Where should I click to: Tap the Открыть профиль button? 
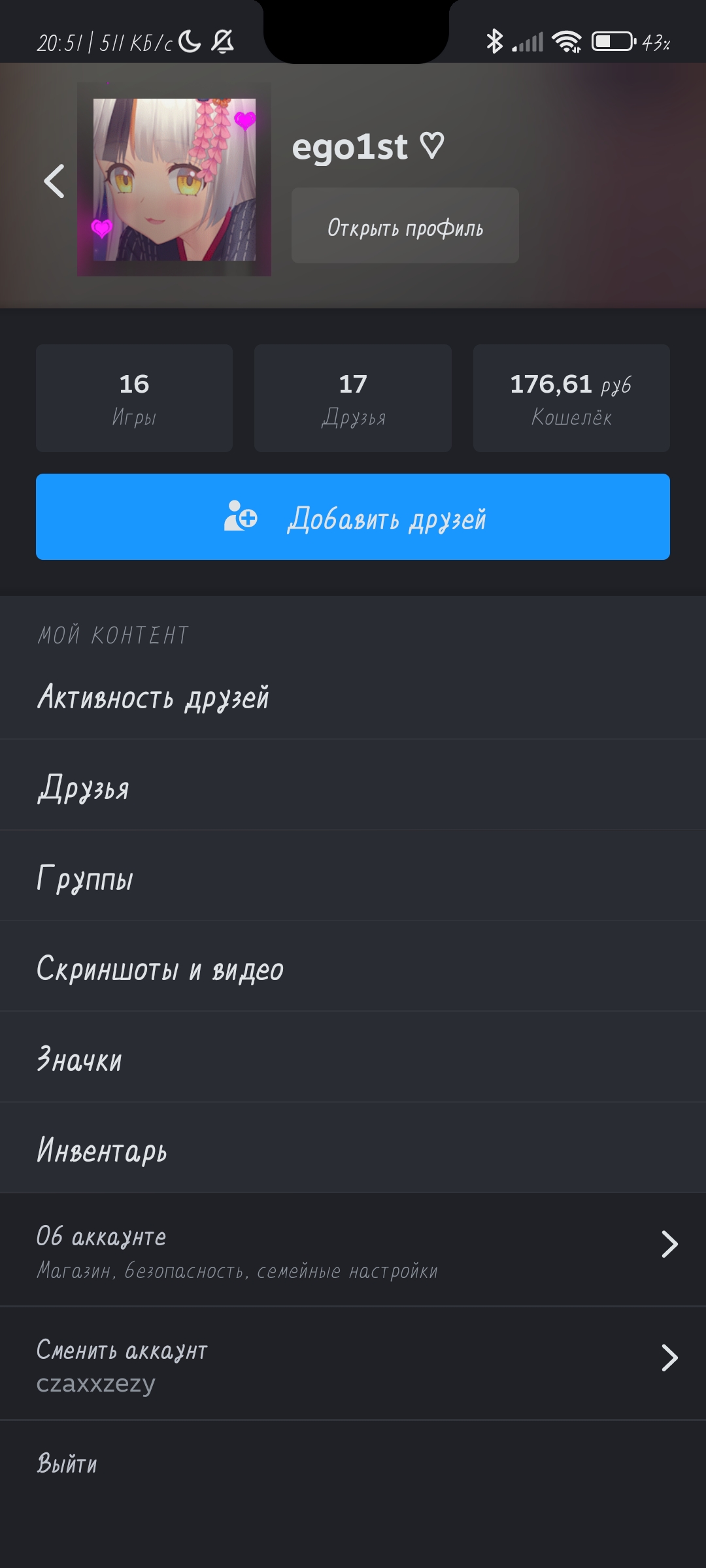405,225
